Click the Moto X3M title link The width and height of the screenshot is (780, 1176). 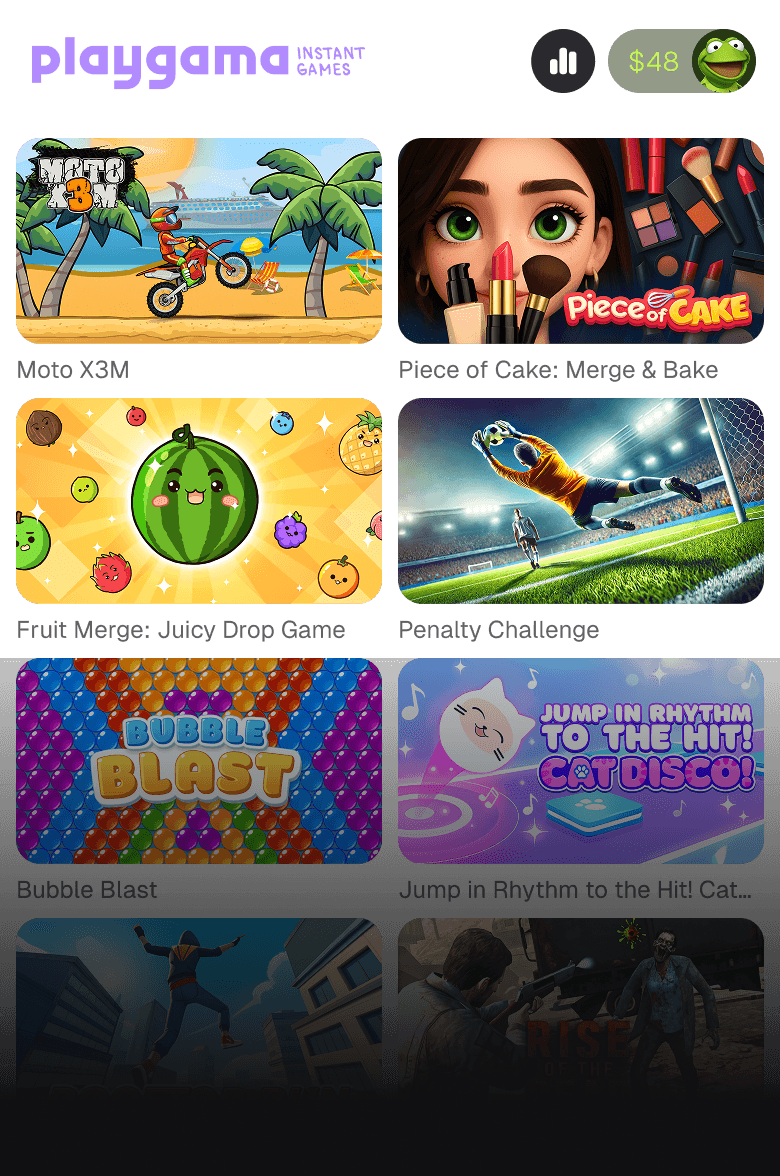click(72, 369)
